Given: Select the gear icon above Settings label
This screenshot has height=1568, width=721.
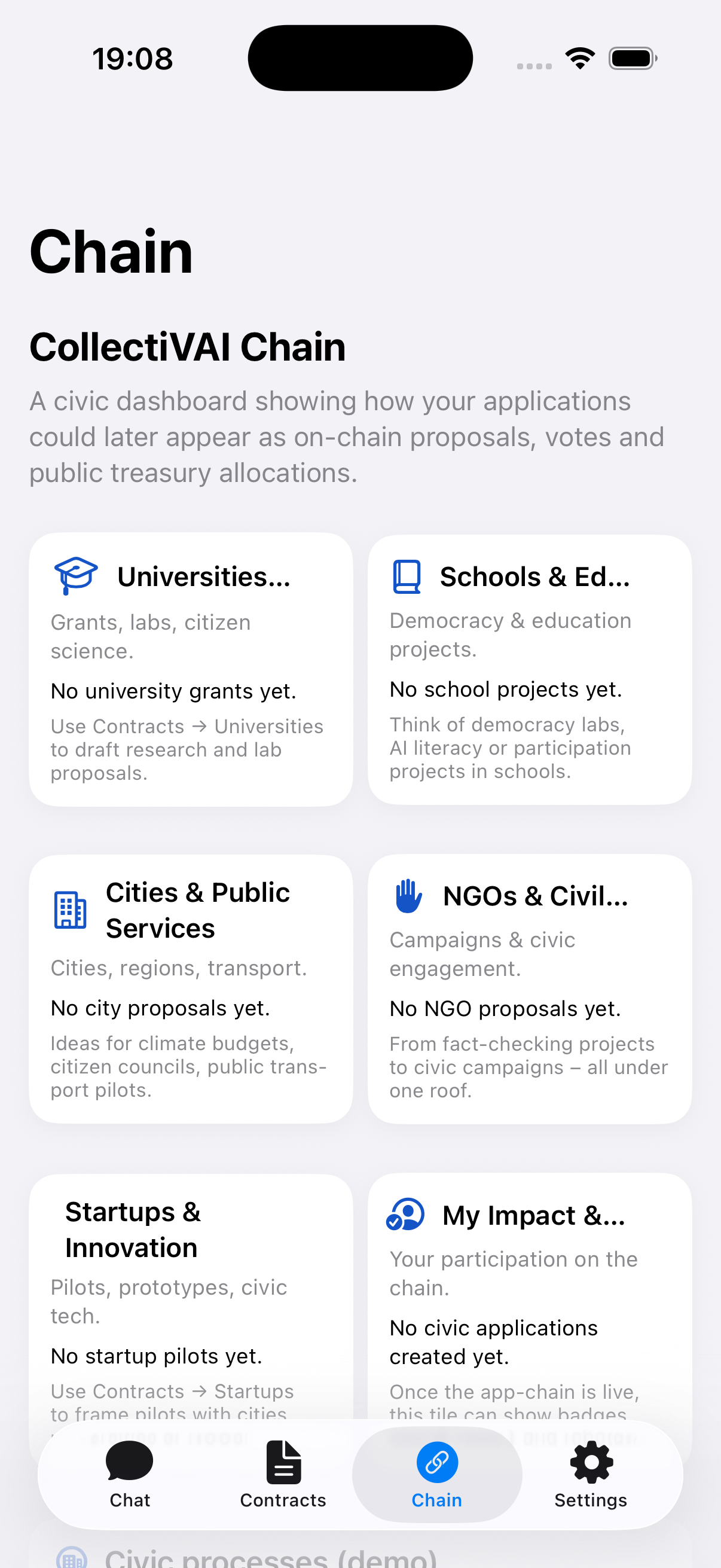Looking at the screenshot, I should 590,1462.
